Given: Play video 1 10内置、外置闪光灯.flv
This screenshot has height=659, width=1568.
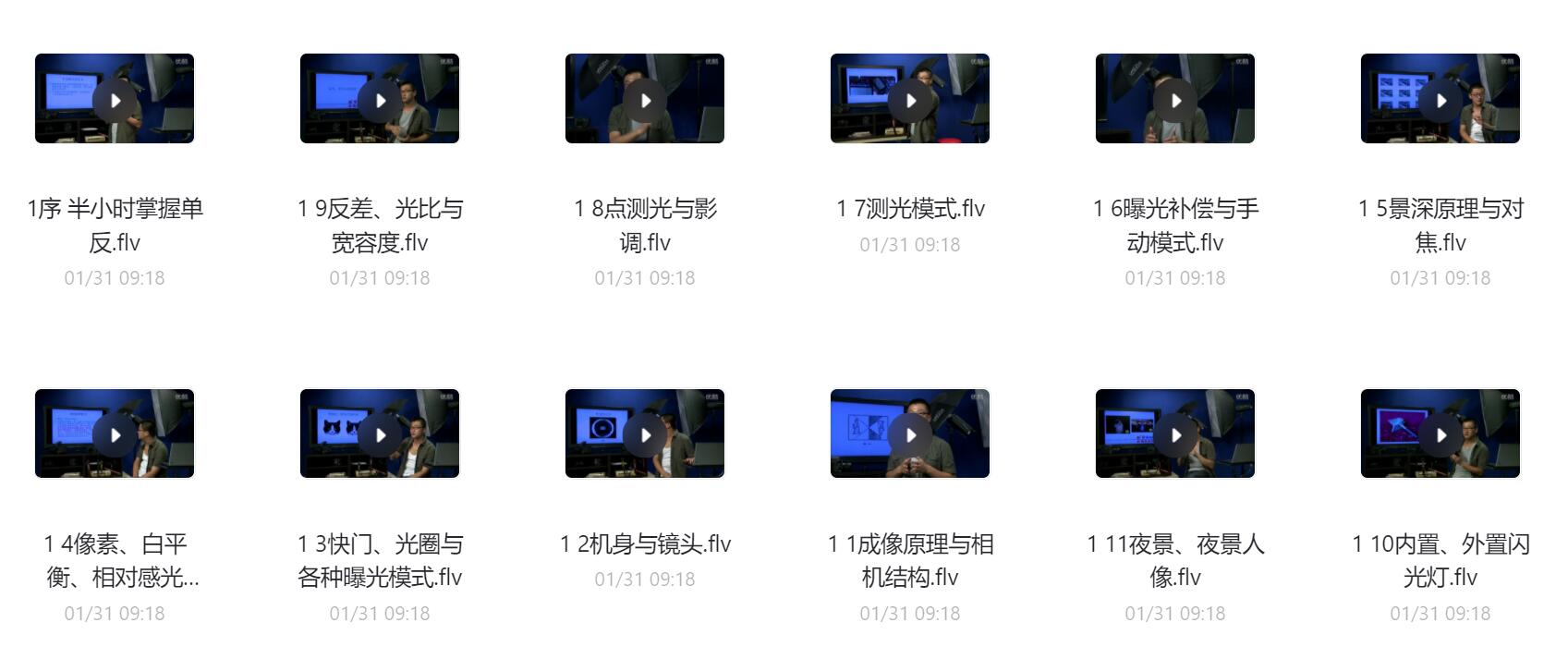Looking at the screenshot, I should coord(1440,434).
